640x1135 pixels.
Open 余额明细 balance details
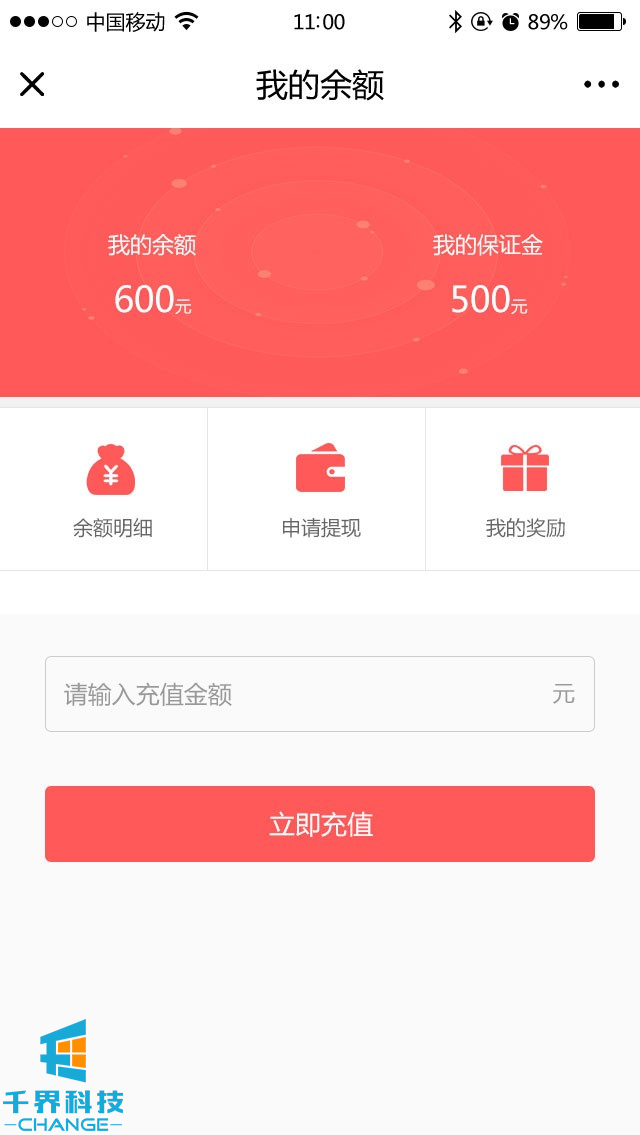click(x=111, y=490)
